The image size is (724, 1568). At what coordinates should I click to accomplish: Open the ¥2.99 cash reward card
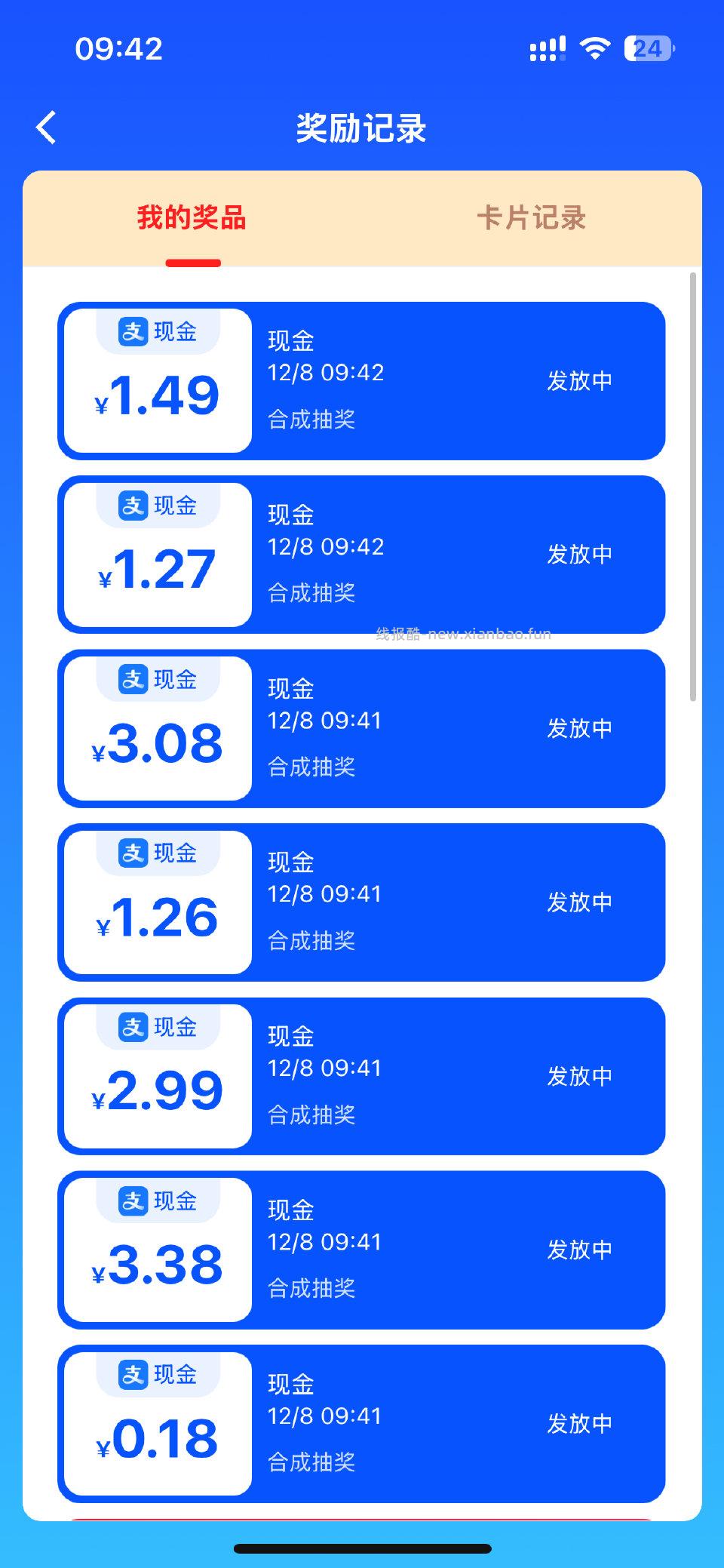pyautogui.click(x=362, y=1077)
